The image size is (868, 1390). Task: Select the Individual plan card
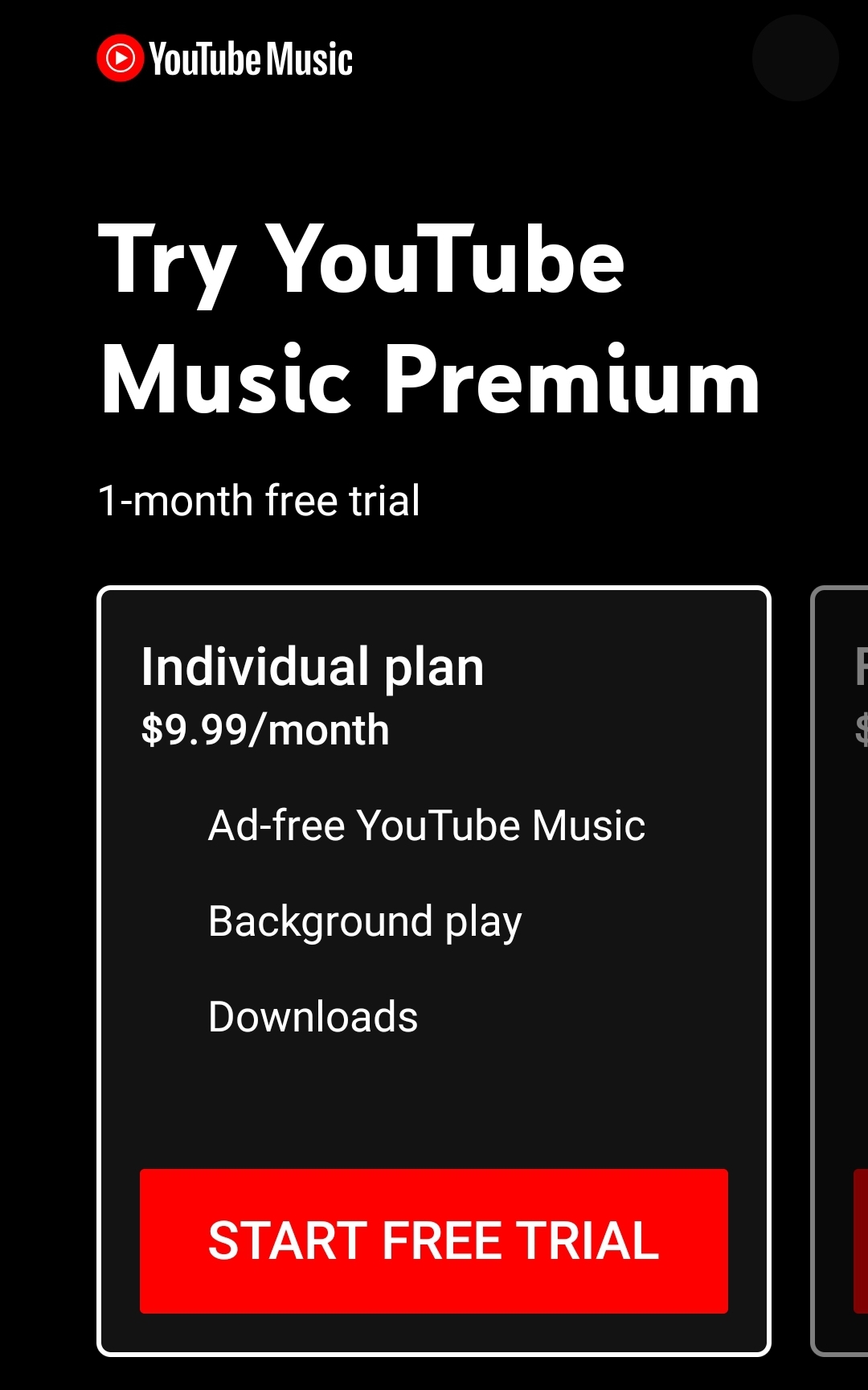(434, 971)
